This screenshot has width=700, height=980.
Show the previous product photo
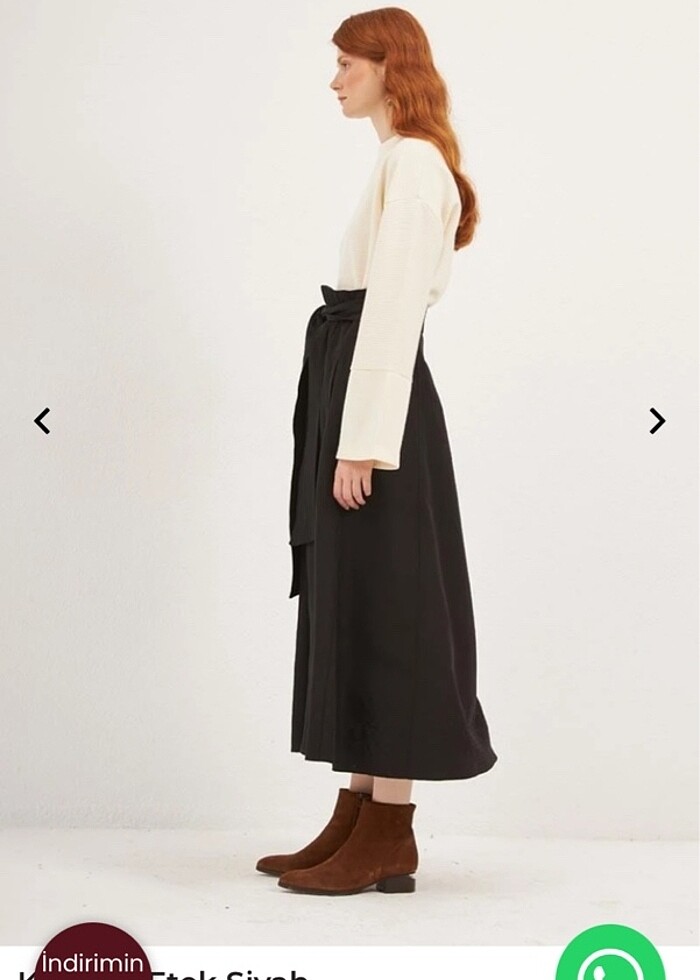pos(42,421)
